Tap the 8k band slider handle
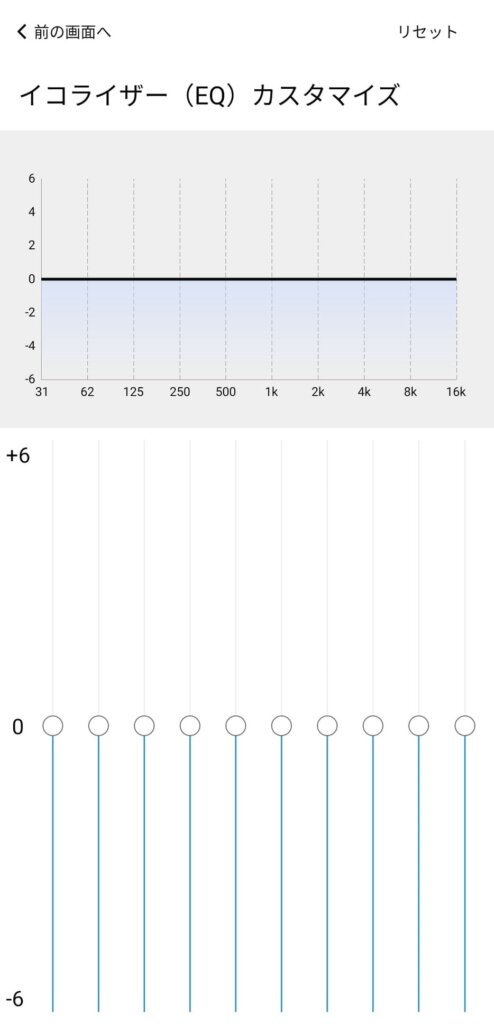 coord(419,726)
